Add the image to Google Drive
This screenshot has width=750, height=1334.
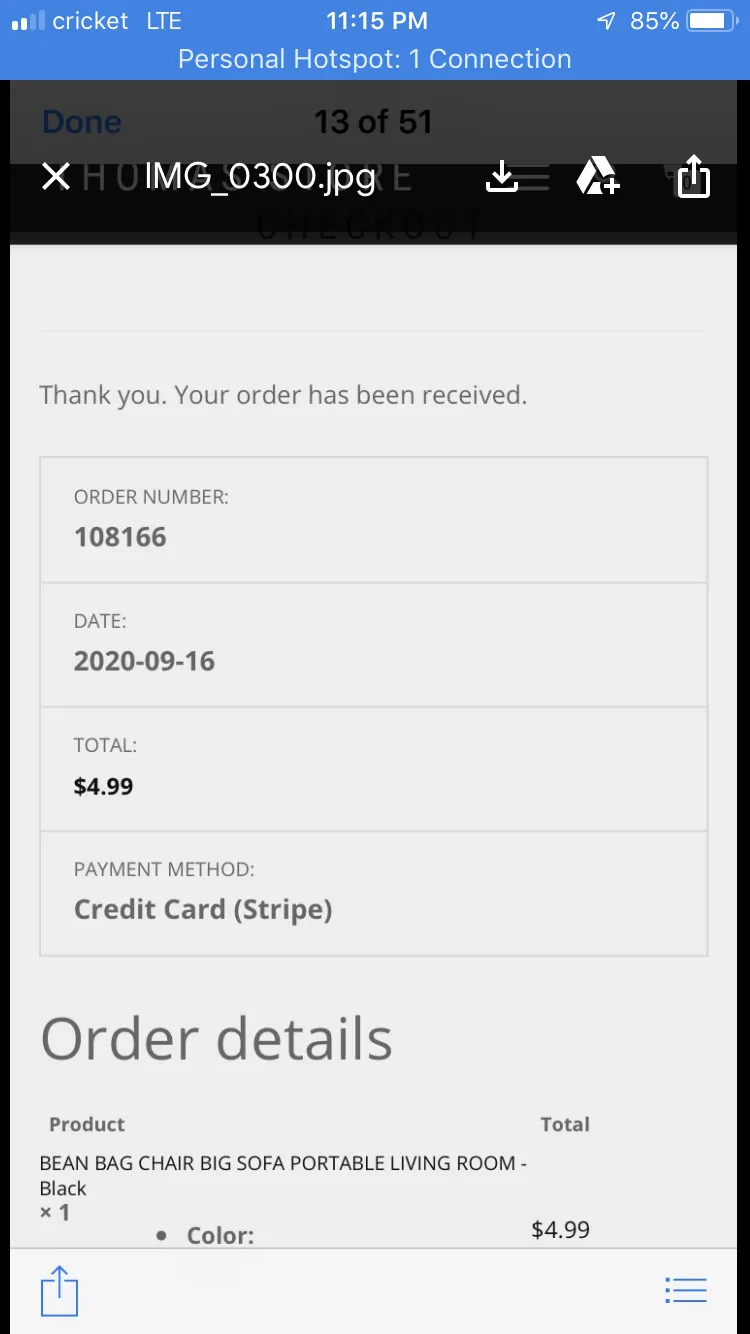coord(598,177)
